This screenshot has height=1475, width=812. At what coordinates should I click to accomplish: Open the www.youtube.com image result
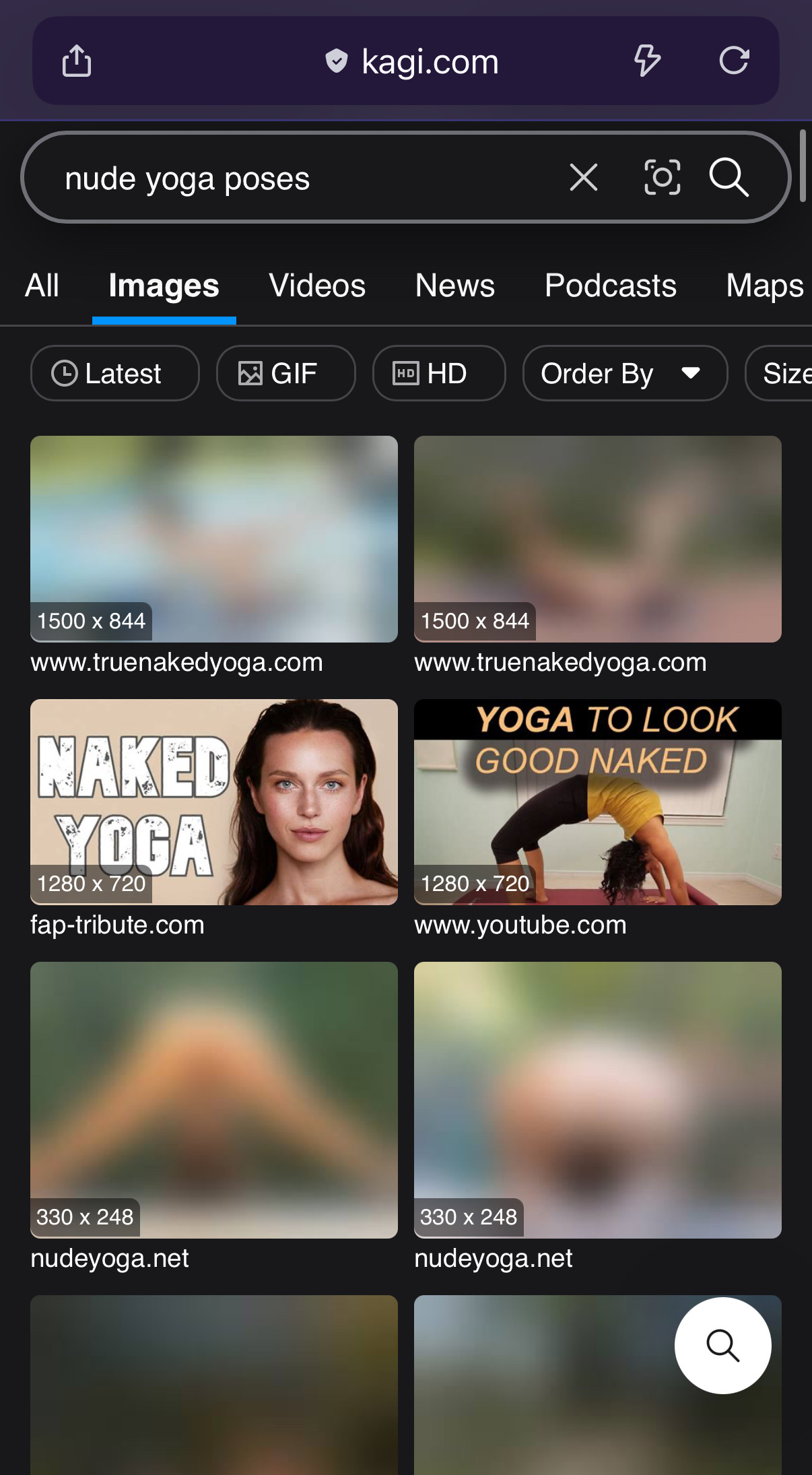click(597, 802)
